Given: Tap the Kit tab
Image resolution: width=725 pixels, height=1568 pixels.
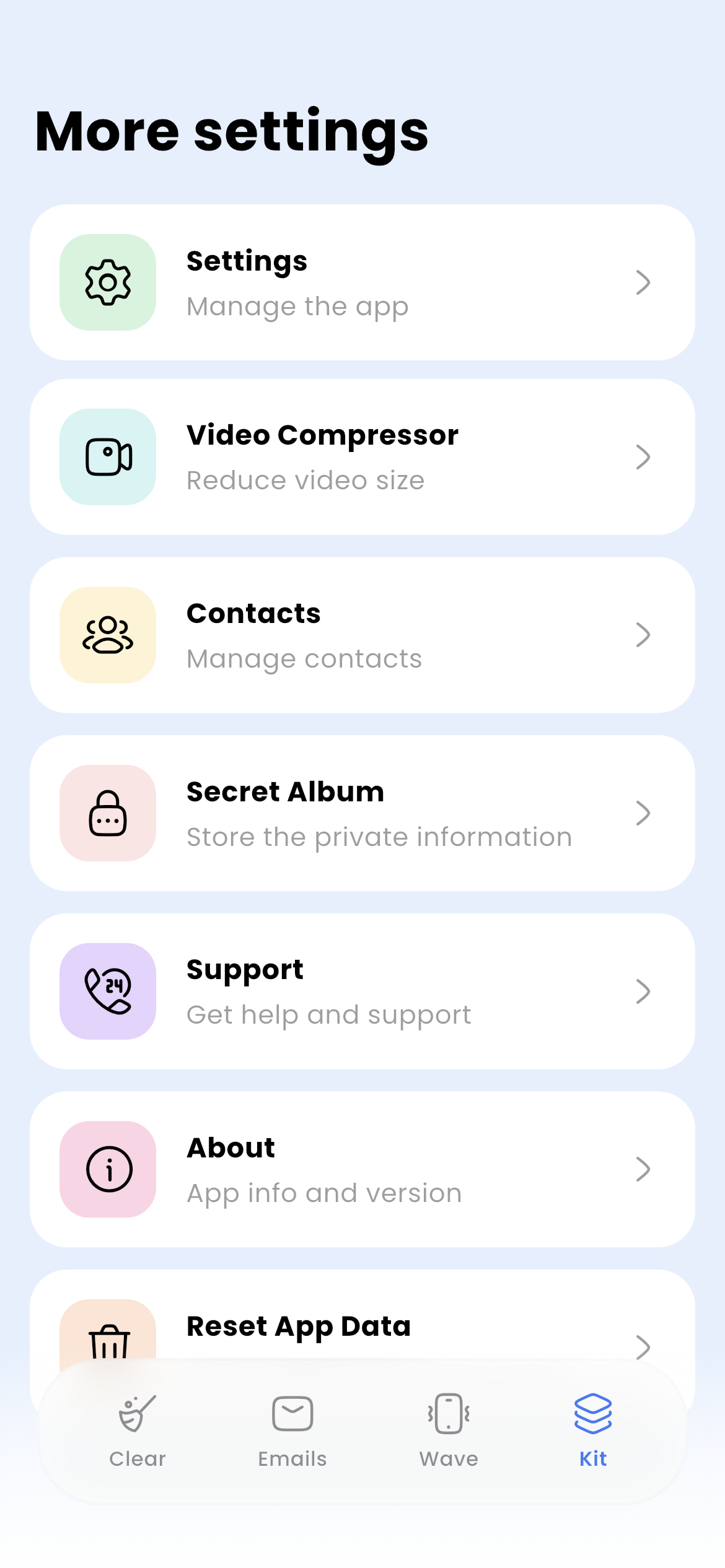Looking at the screenshot, I should point(593,1431).
